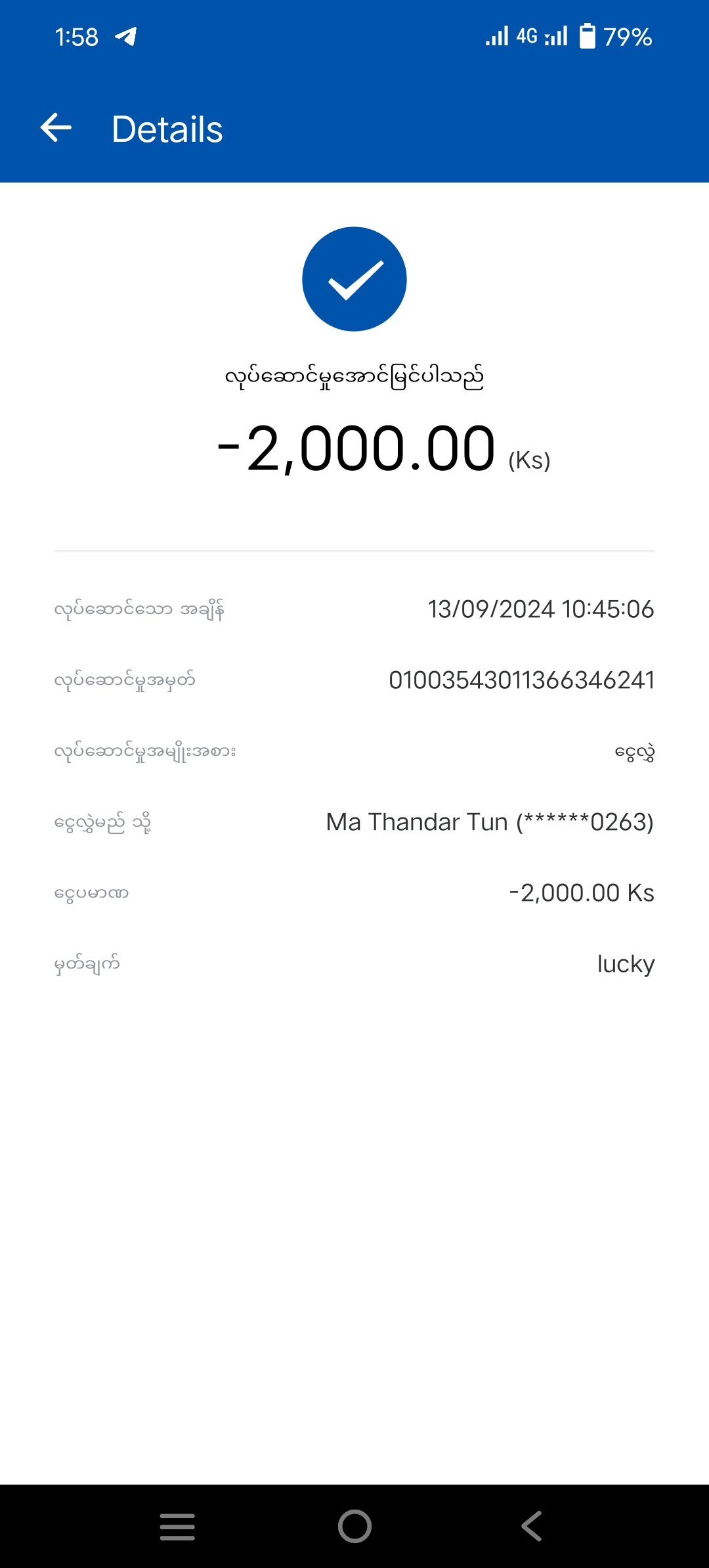Screen dimensions: 709x1568
Task: Go back from the Details screen
Action: click(x=56, y=128)
